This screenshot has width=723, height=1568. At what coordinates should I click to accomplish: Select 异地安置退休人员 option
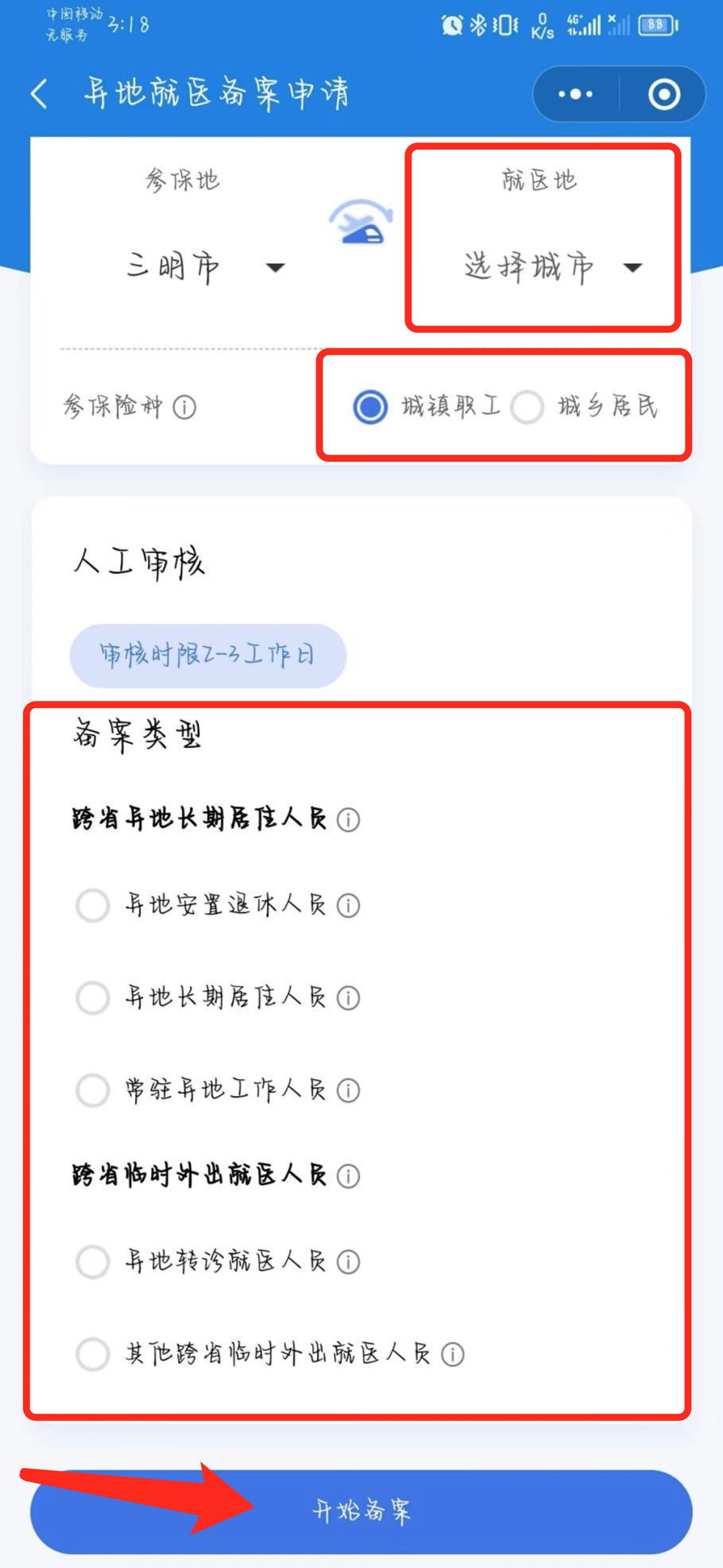[x=93, y=905]
